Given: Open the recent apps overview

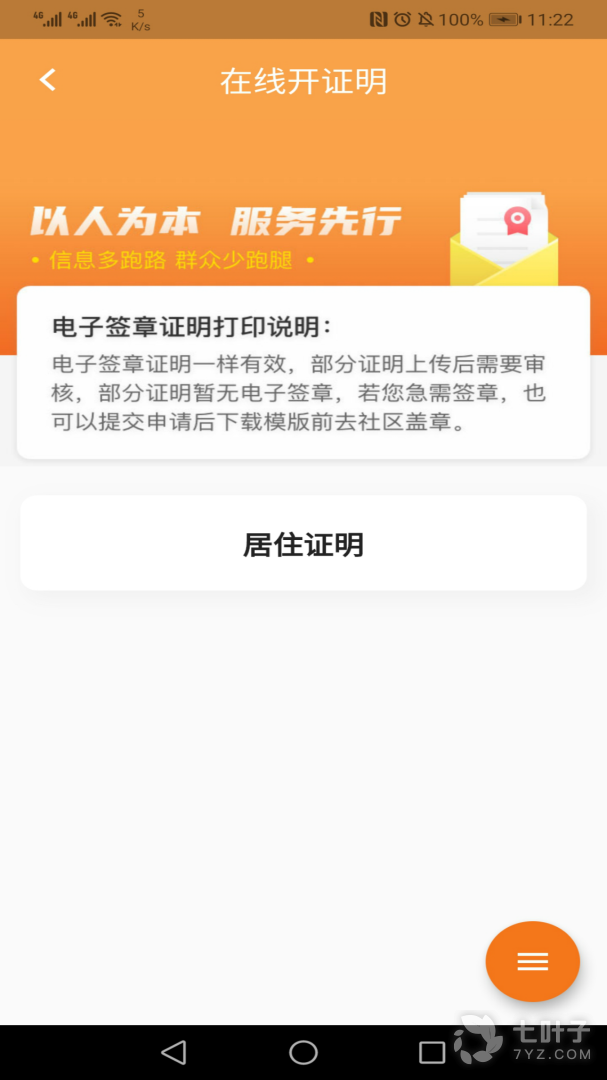Looking at the screenshot, I should coord(432,1052).
